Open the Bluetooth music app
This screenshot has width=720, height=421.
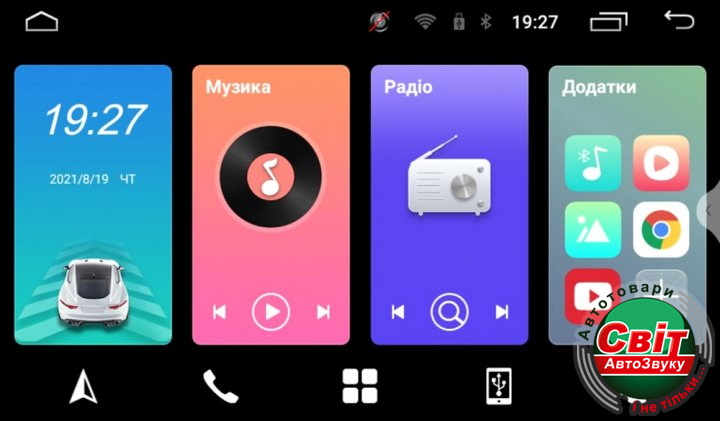(592, 163)
